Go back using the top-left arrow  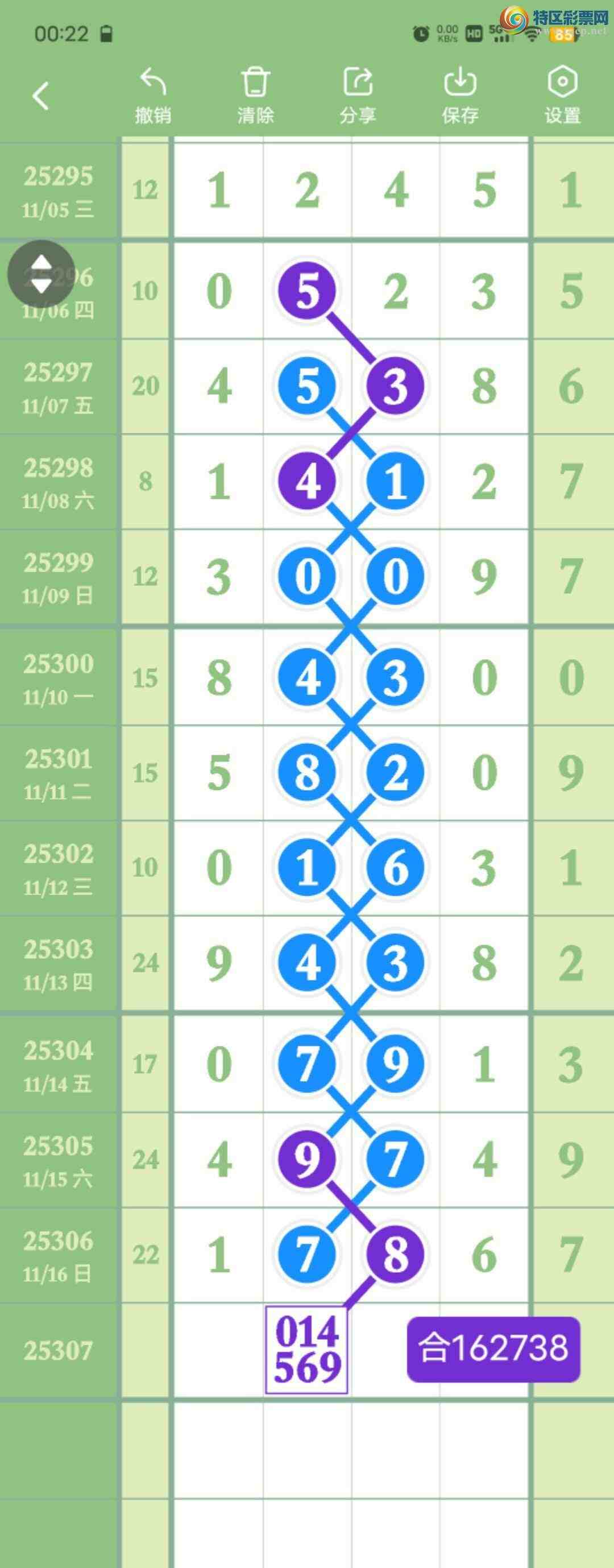coord(41,96)
